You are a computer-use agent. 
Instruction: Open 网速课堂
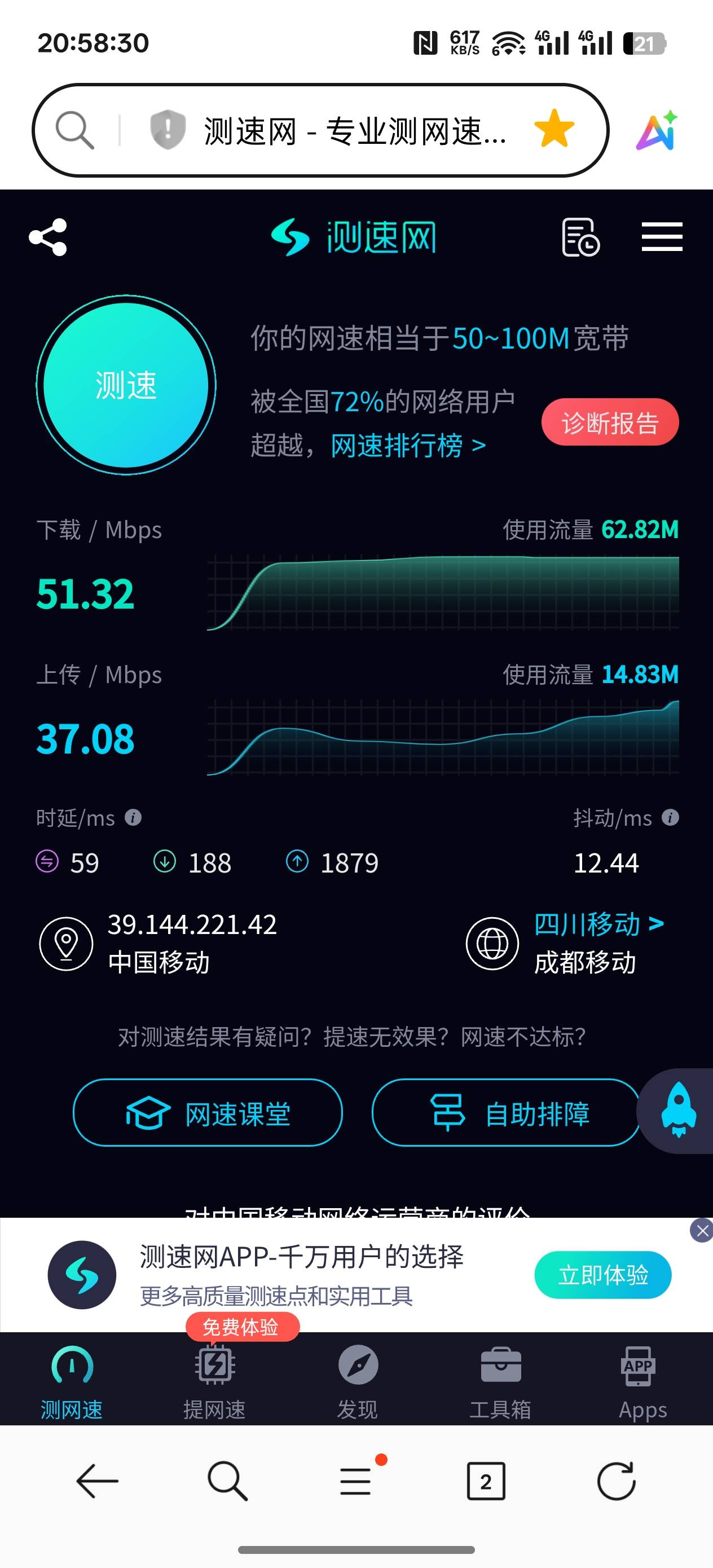click(x=208, y=1113)
